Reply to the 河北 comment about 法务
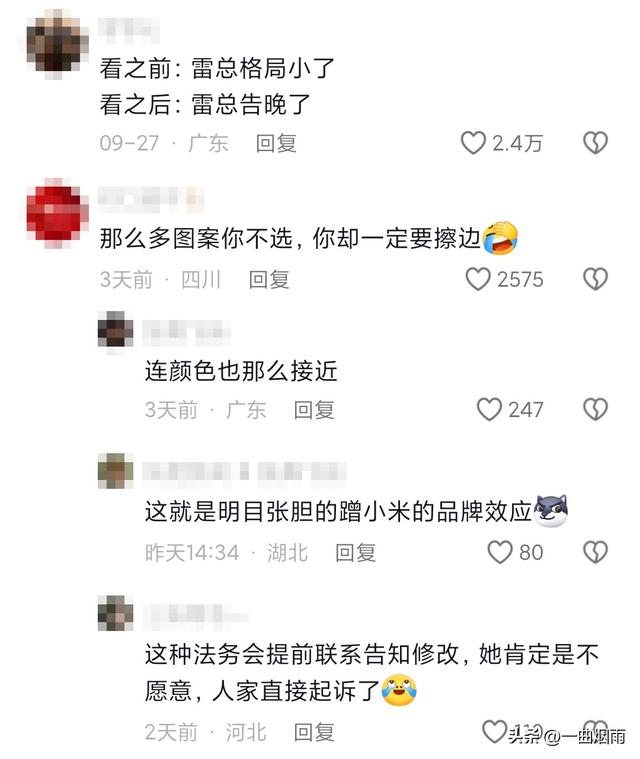640x759 pixels. (x=313, y=732)
